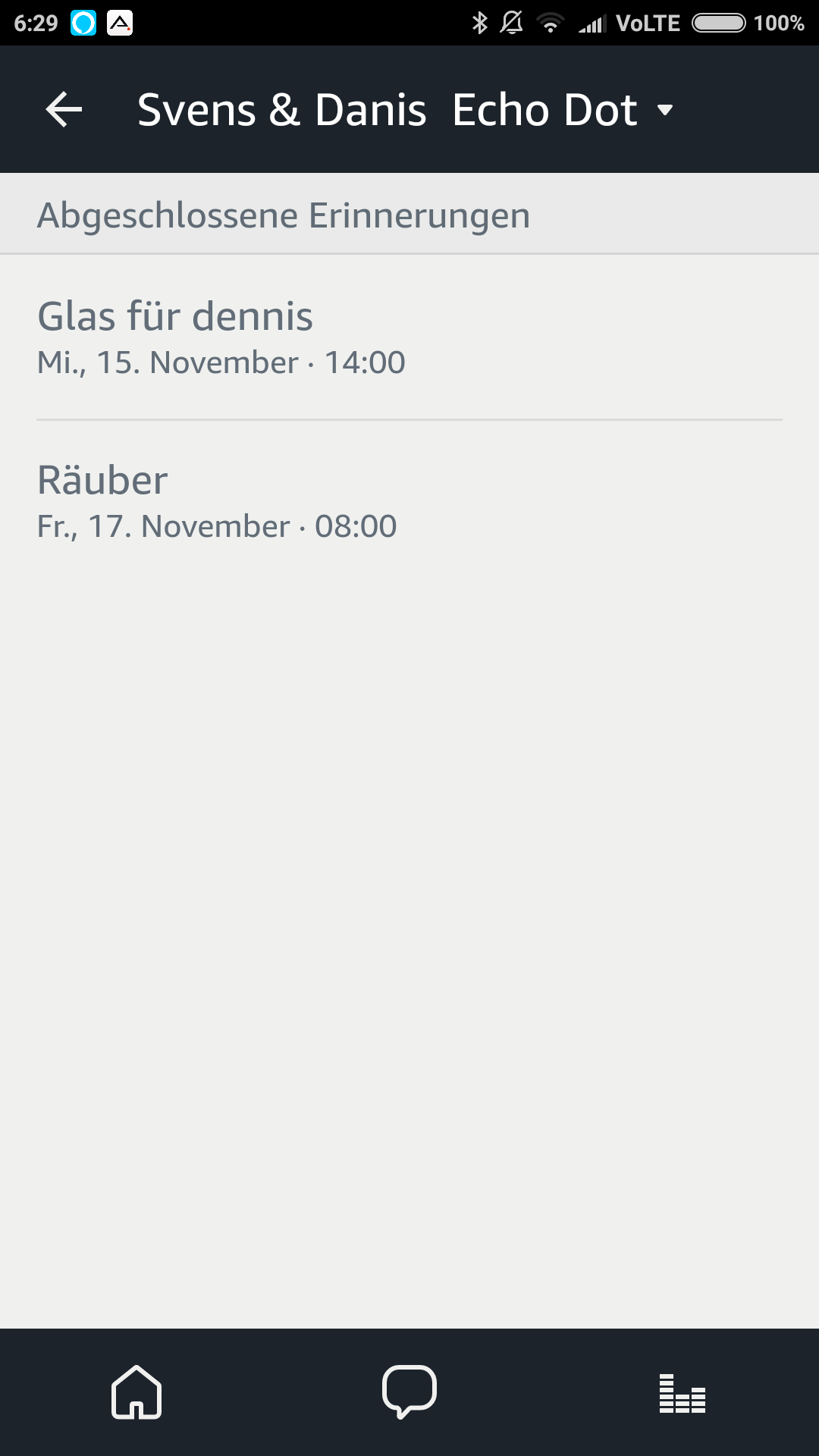Screen dimensions: 819x1456
Task: Switch to the Home tab
Action: 136,1392
